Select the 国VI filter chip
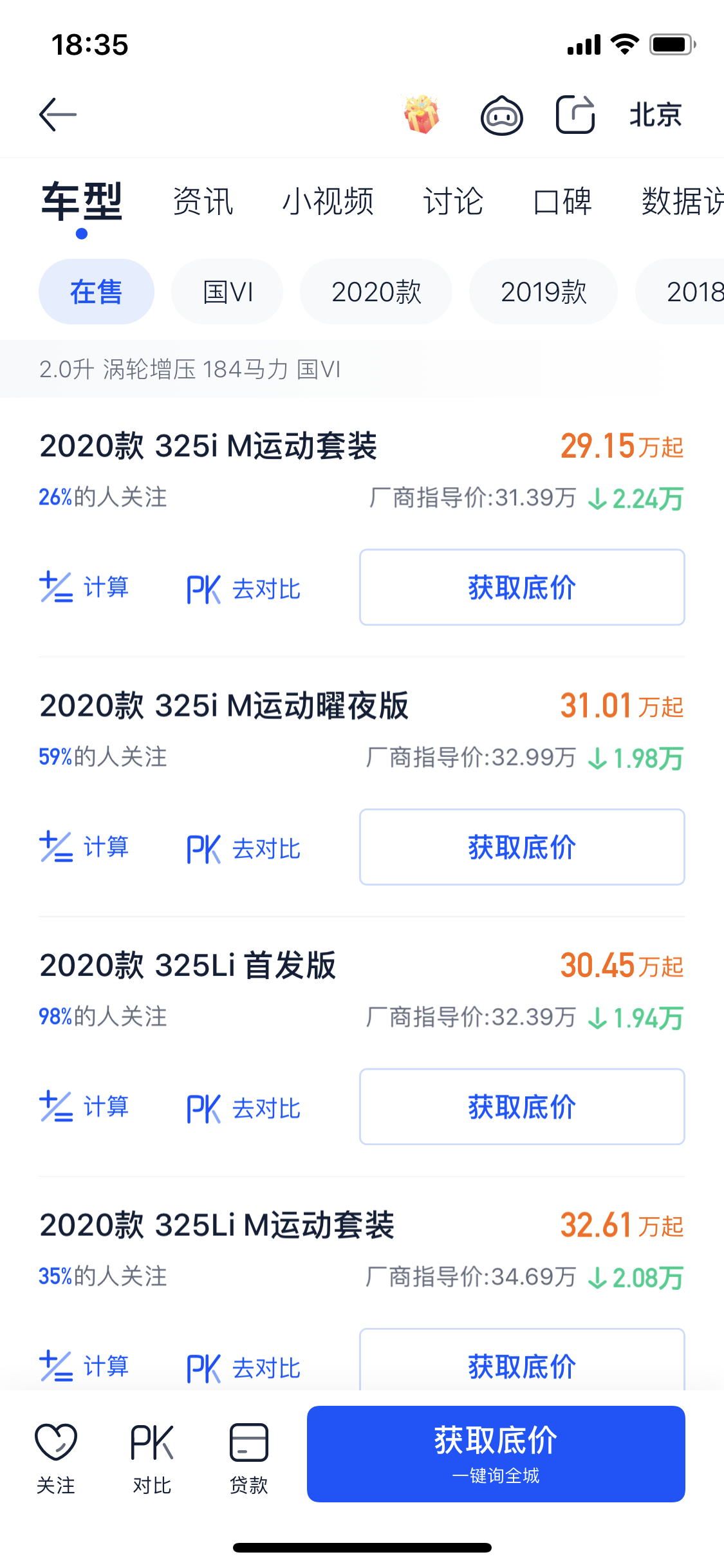This screenshot has width=724, height=1568. (227, 292)
